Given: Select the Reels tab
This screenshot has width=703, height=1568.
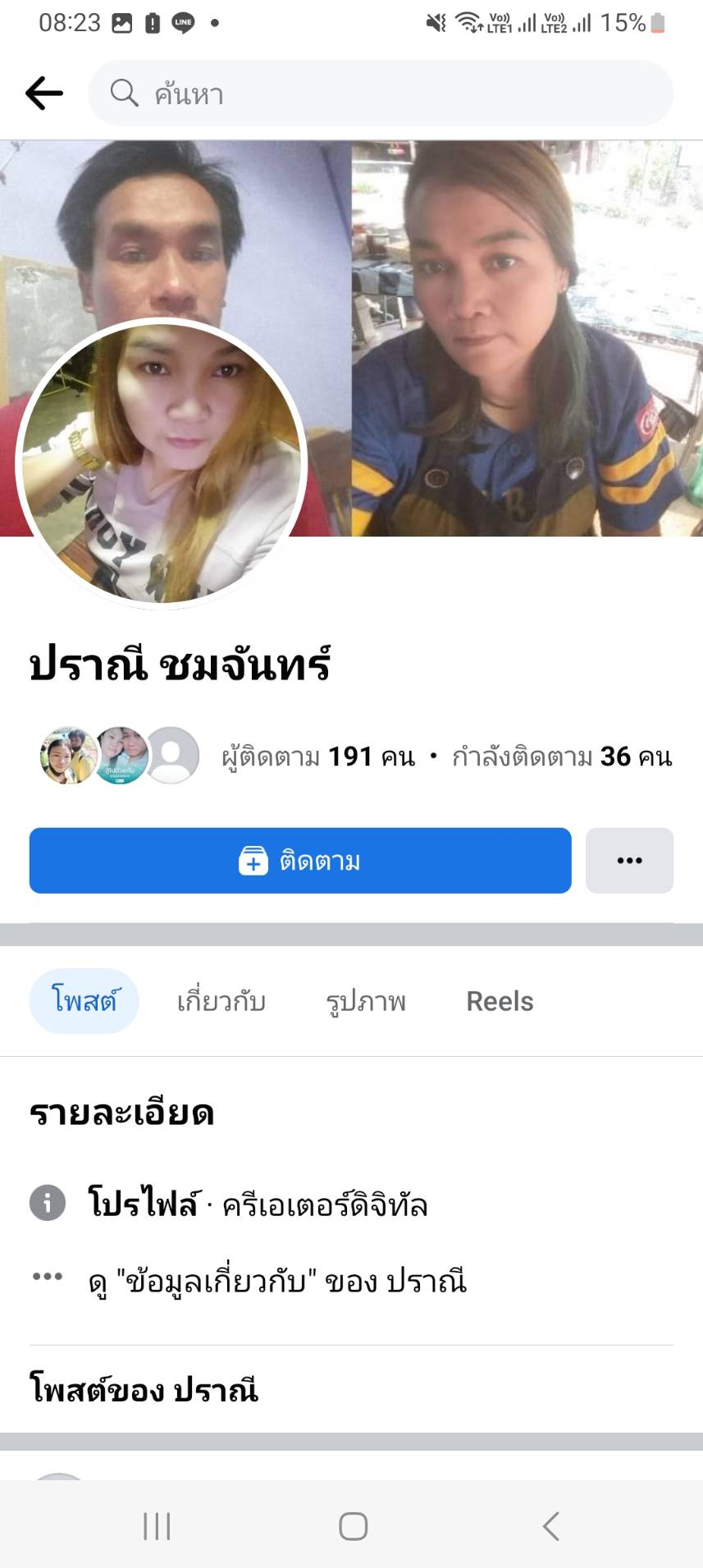Looking at the screenshot, I should (500, 1001).
